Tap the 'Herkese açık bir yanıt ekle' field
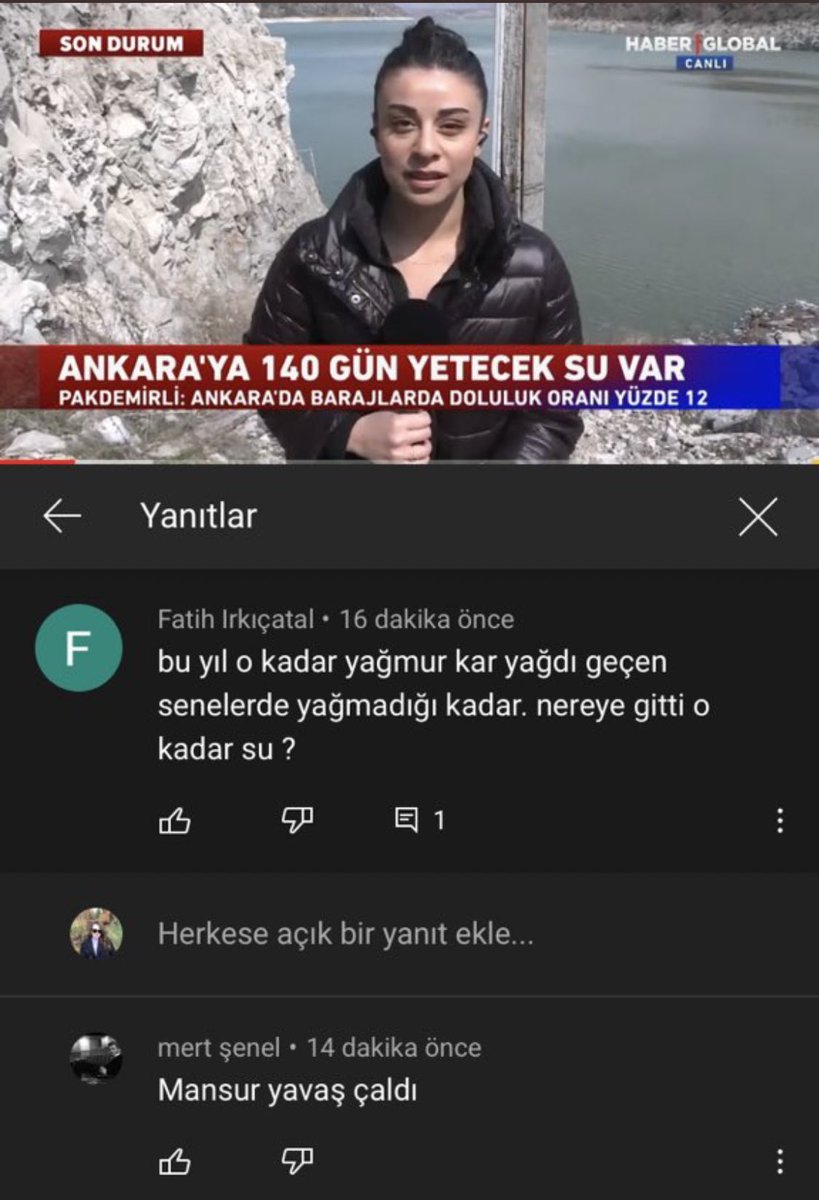Viewport: 819px width, 1200px height. point(345,934)
